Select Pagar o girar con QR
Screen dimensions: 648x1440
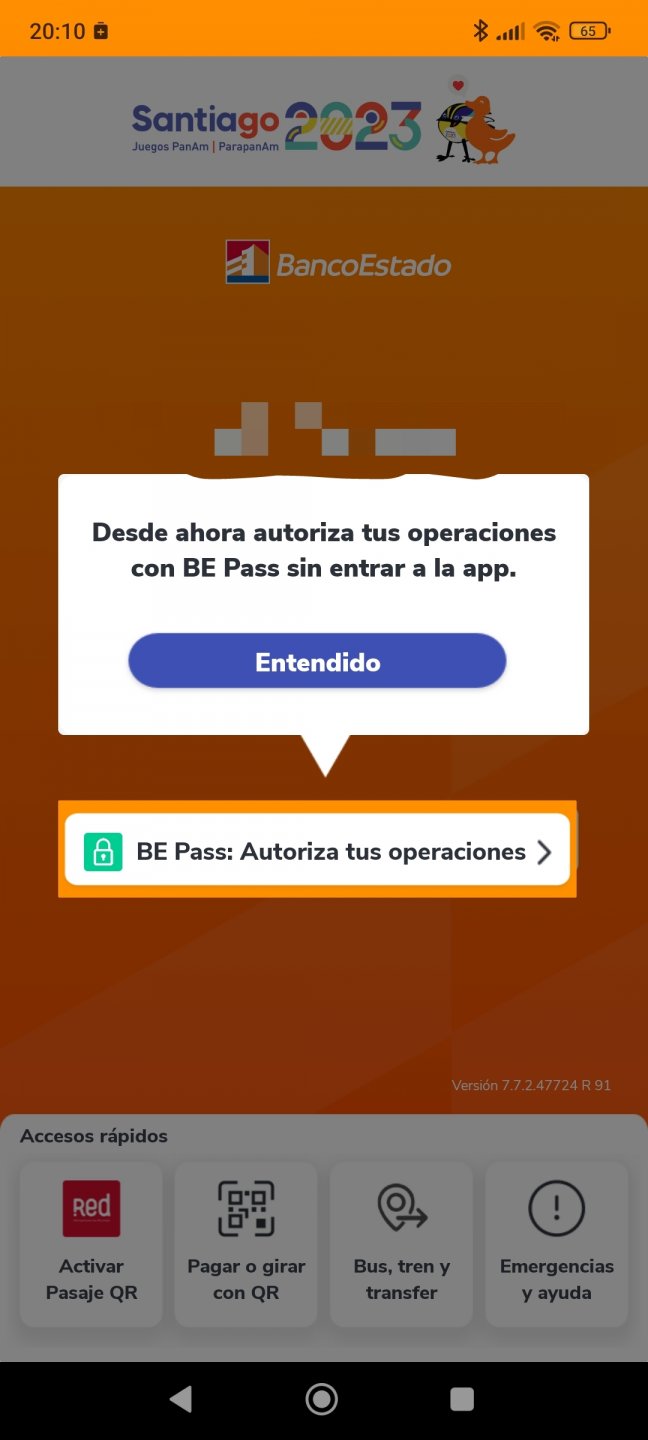tap(246, 1244)
